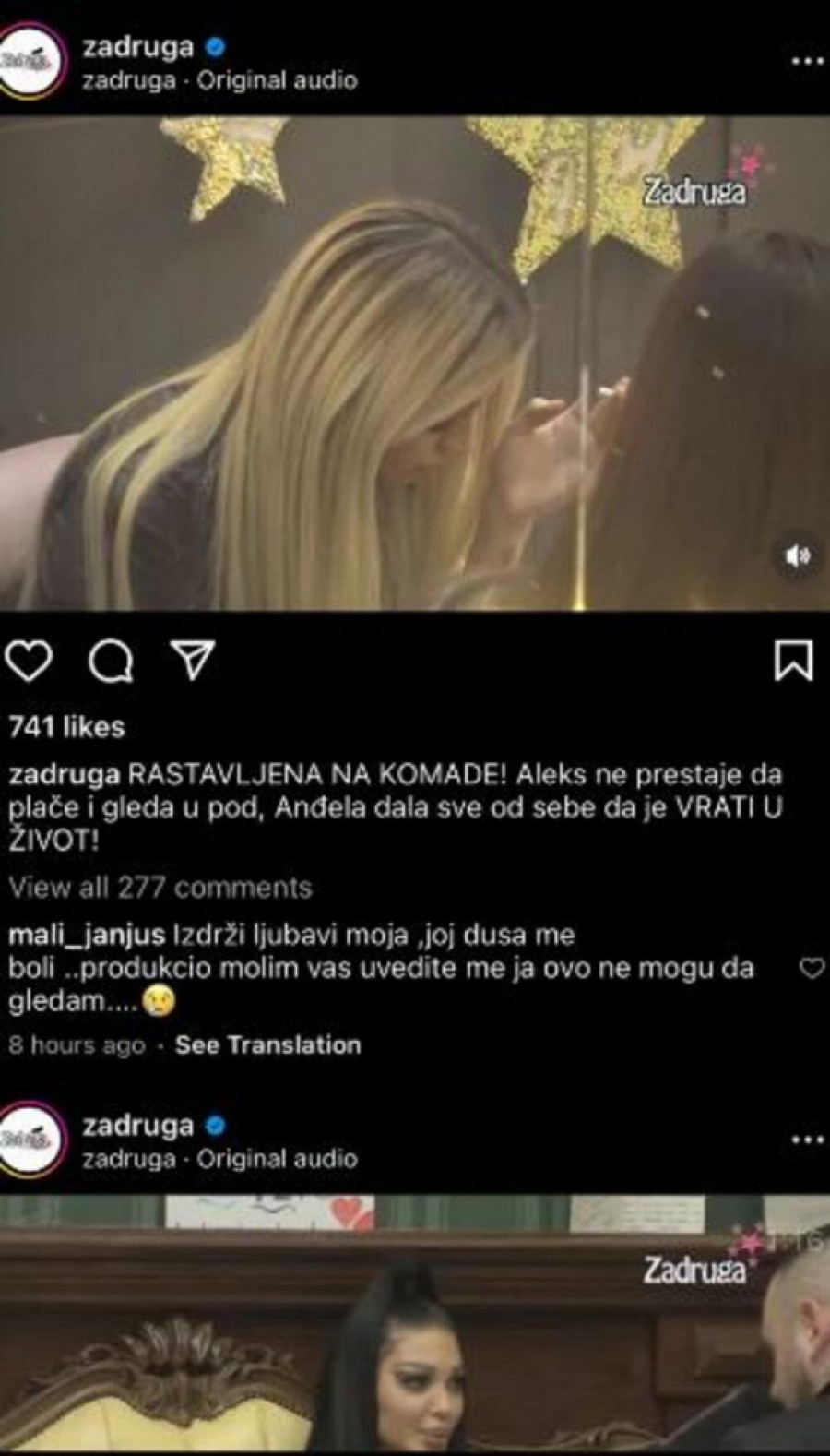
Task: Open overflow menu of the first zadruga post
Action: tap(807, 62)
